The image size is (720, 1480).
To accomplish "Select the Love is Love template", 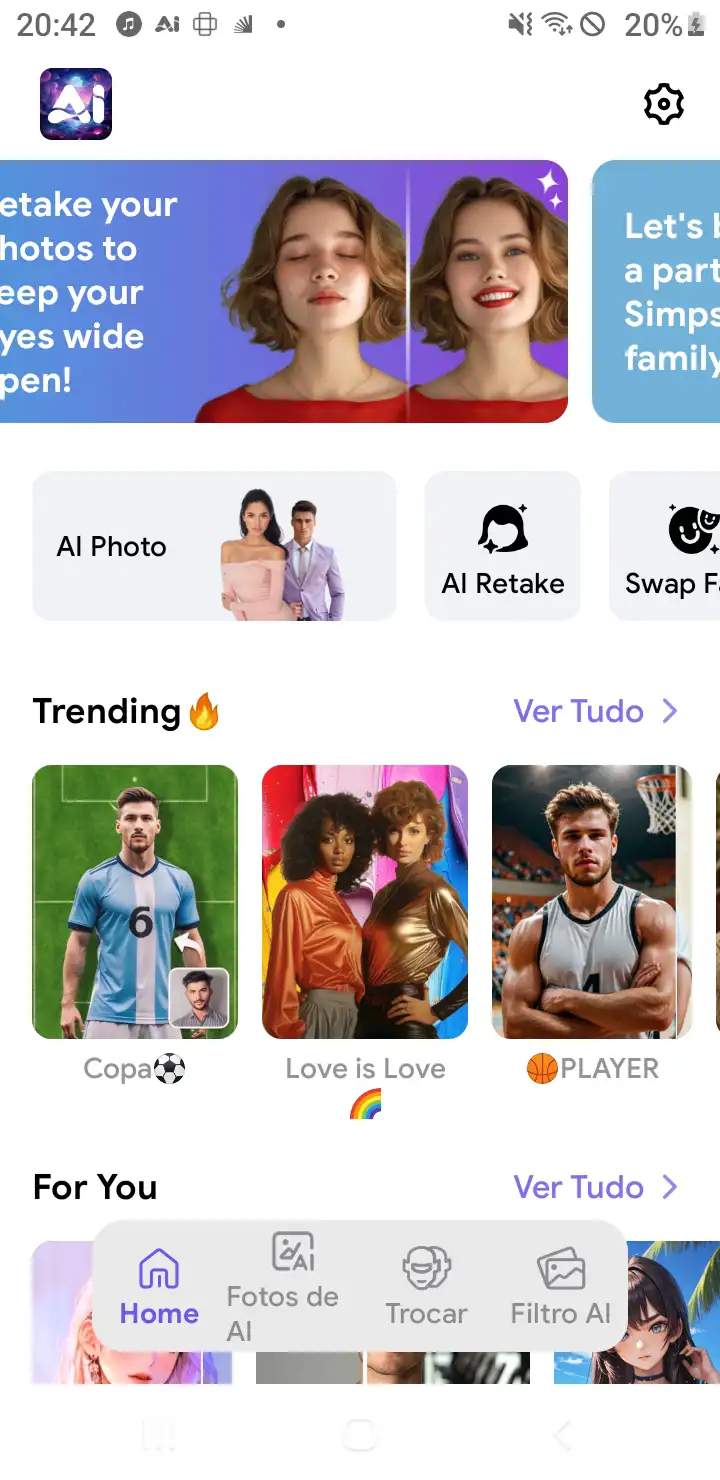I will 365,902.
